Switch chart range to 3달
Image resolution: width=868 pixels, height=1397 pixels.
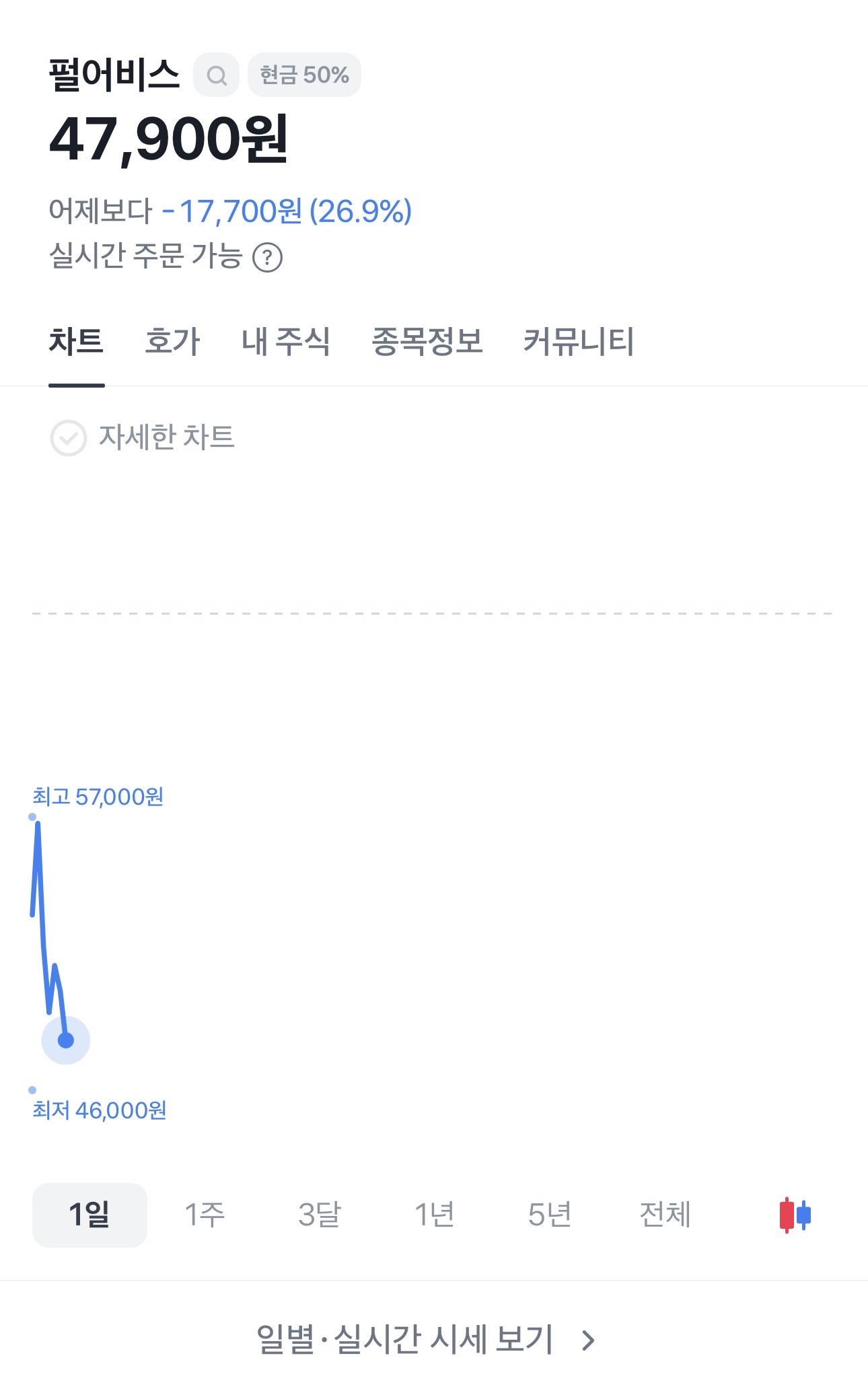tap(320, 1215)
